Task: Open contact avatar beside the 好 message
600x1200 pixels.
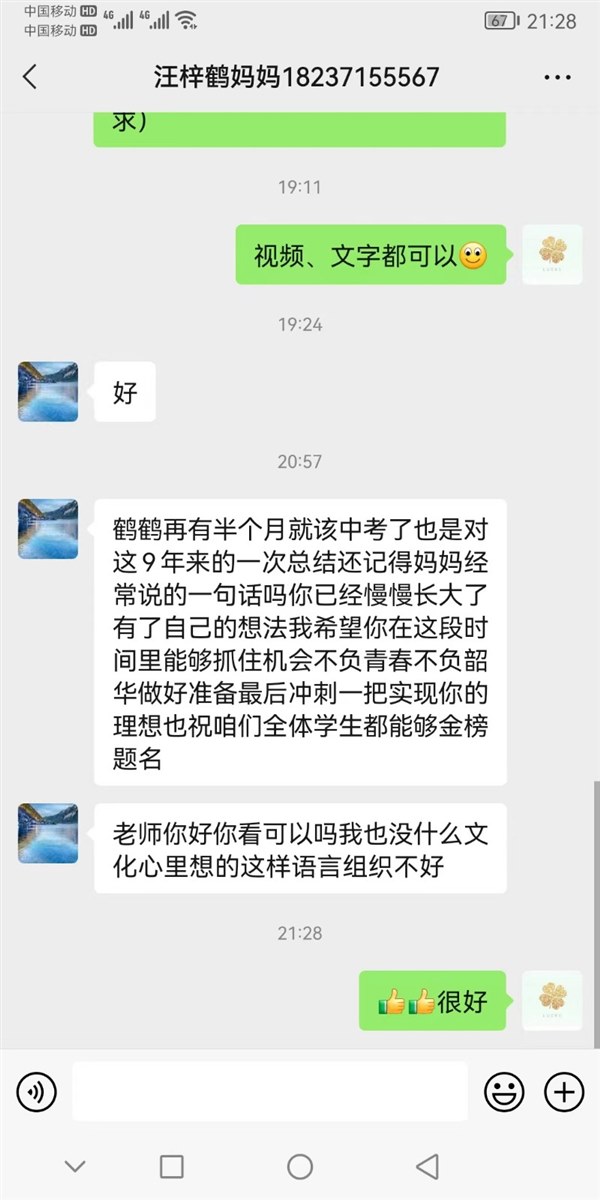Action: (x=48, y=392)
